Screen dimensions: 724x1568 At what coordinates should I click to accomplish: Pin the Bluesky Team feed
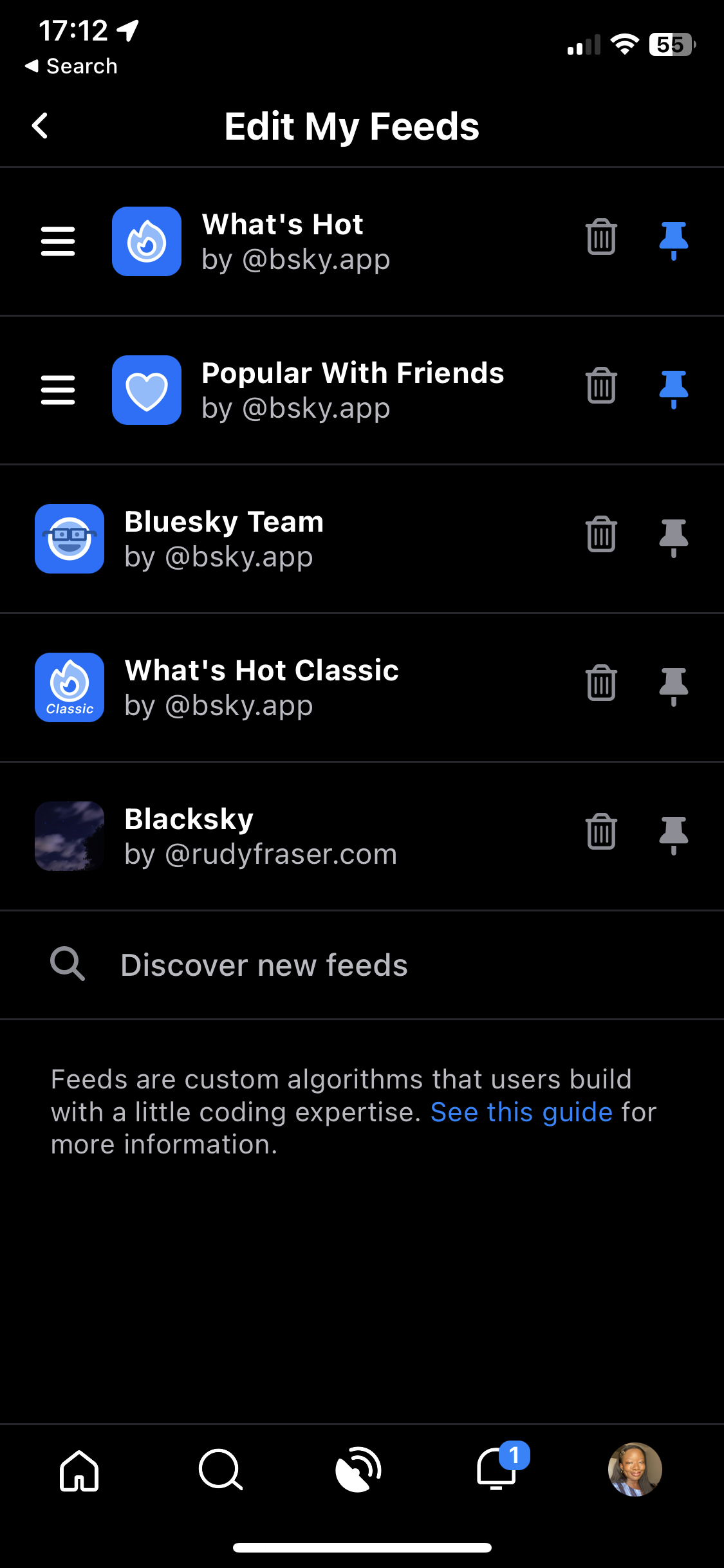tap(673, 537)
